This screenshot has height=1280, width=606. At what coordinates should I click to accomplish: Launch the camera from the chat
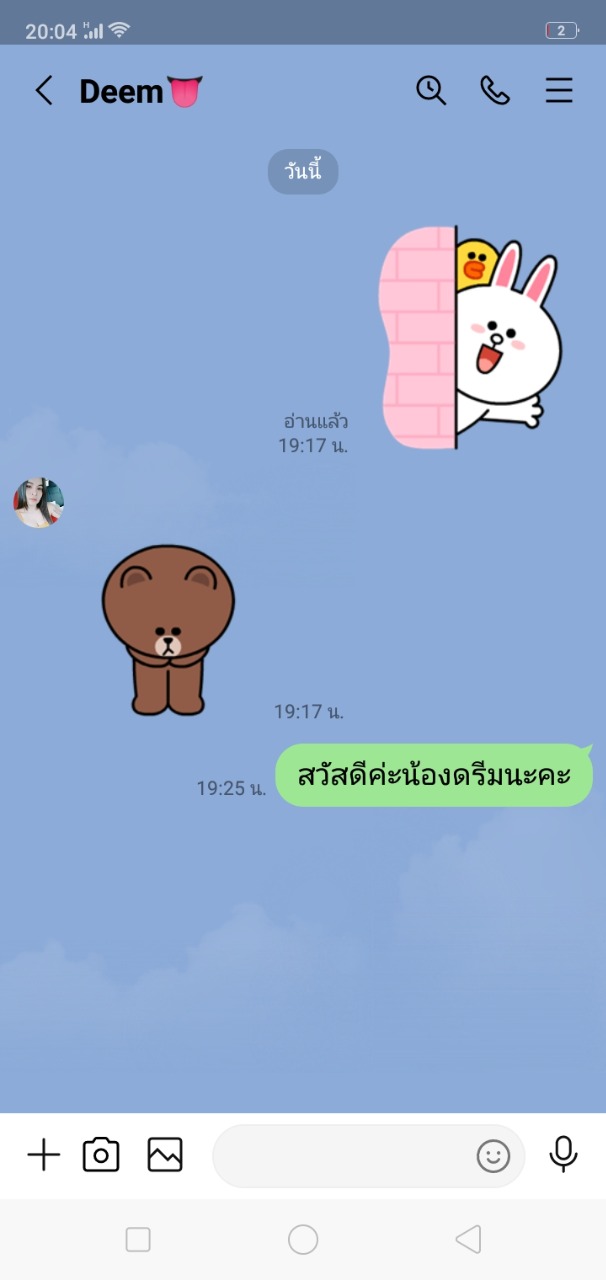point(101,1155)
